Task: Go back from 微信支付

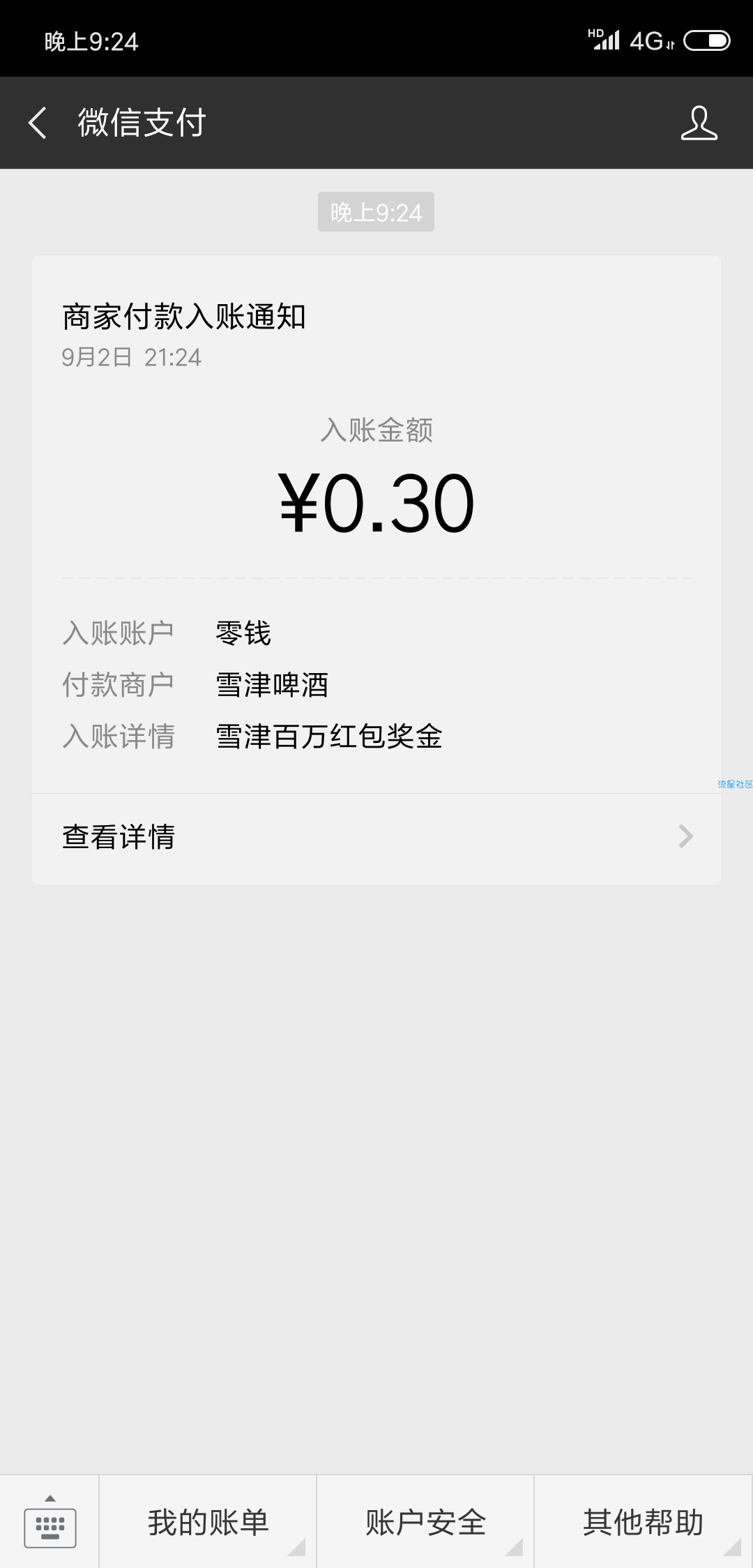Action: coord(38,123)
